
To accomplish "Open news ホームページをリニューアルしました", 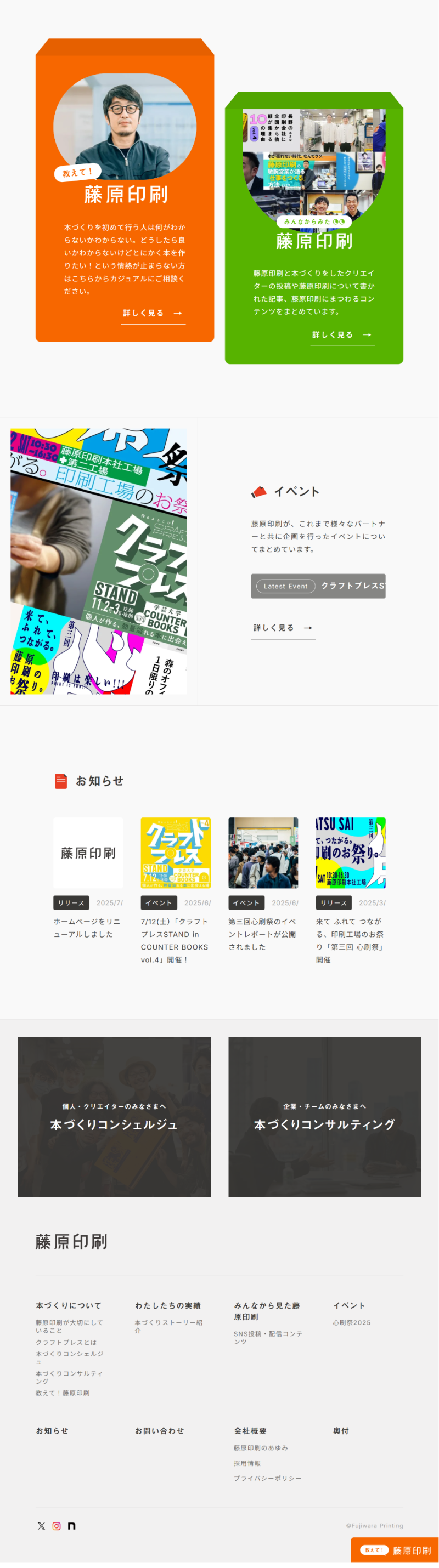I will tap(88, 927).
